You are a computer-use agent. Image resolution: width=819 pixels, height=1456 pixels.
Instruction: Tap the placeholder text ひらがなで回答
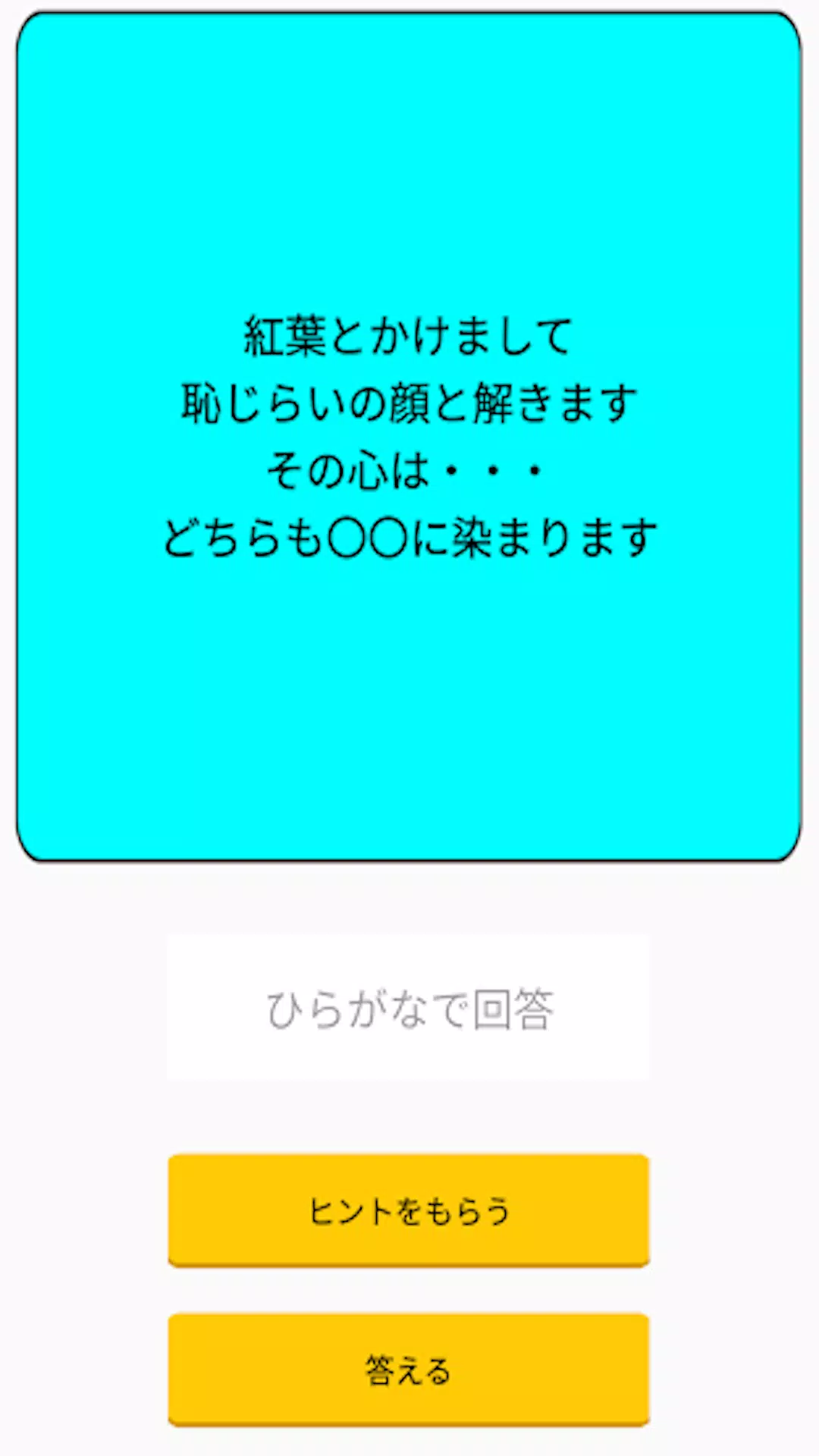[411, 1006]
